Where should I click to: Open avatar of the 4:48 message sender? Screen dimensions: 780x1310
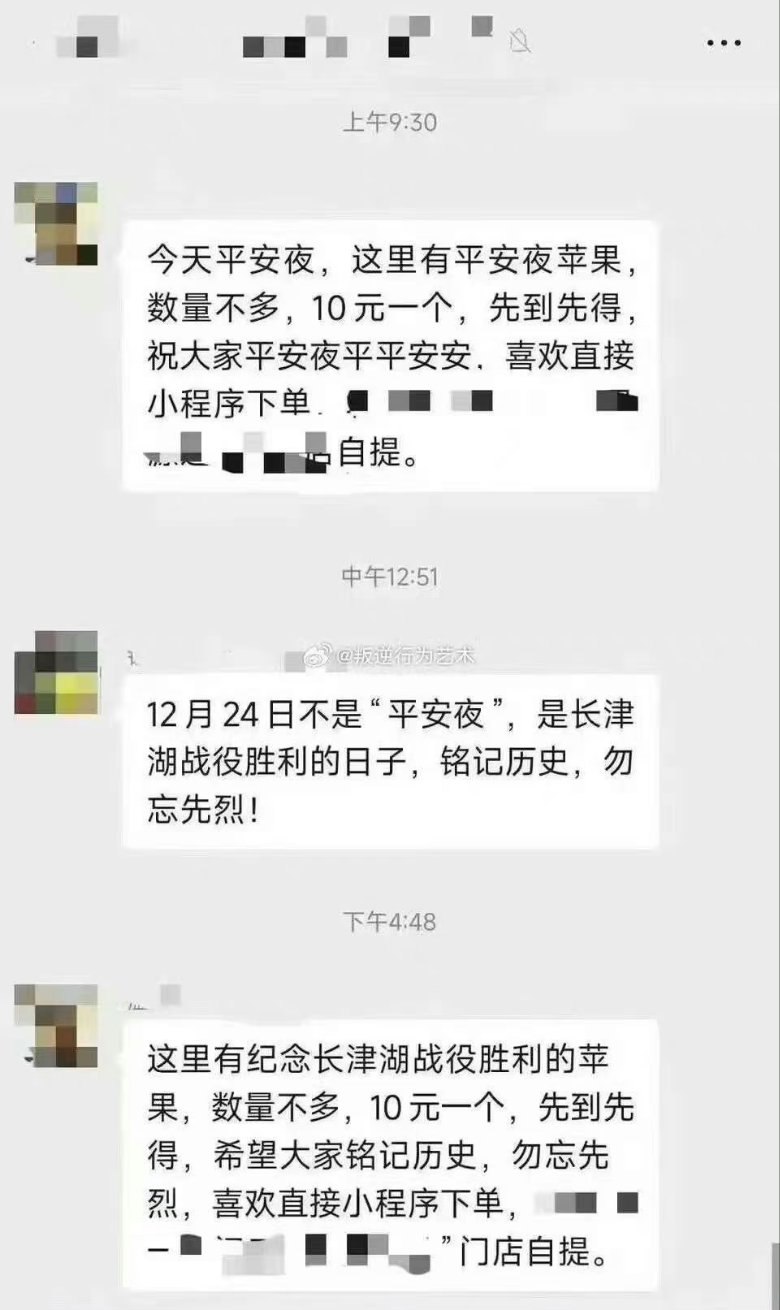pyautogui.click(x=56, y=1025)
